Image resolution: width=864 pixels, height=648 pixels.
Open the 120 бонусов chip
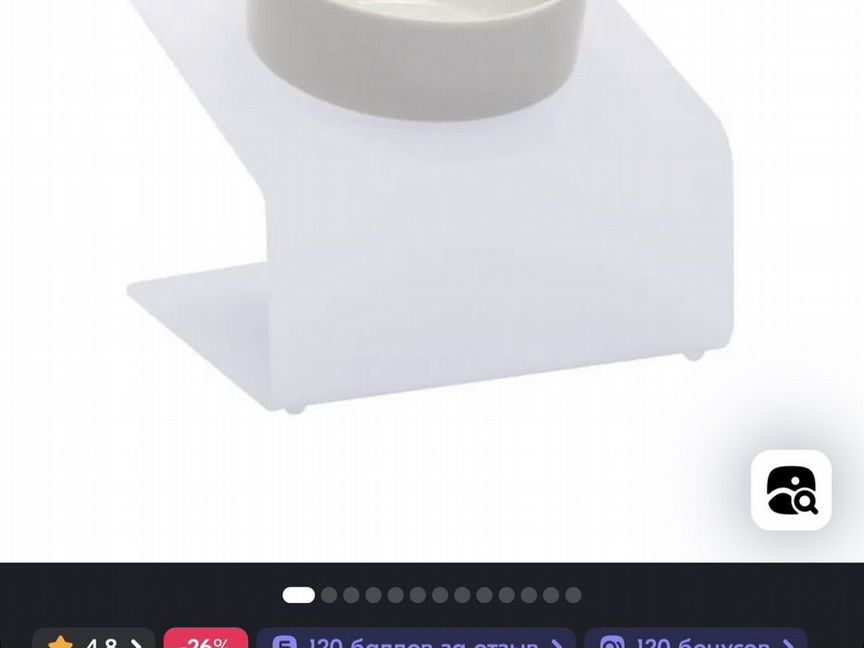coord(696,640)
